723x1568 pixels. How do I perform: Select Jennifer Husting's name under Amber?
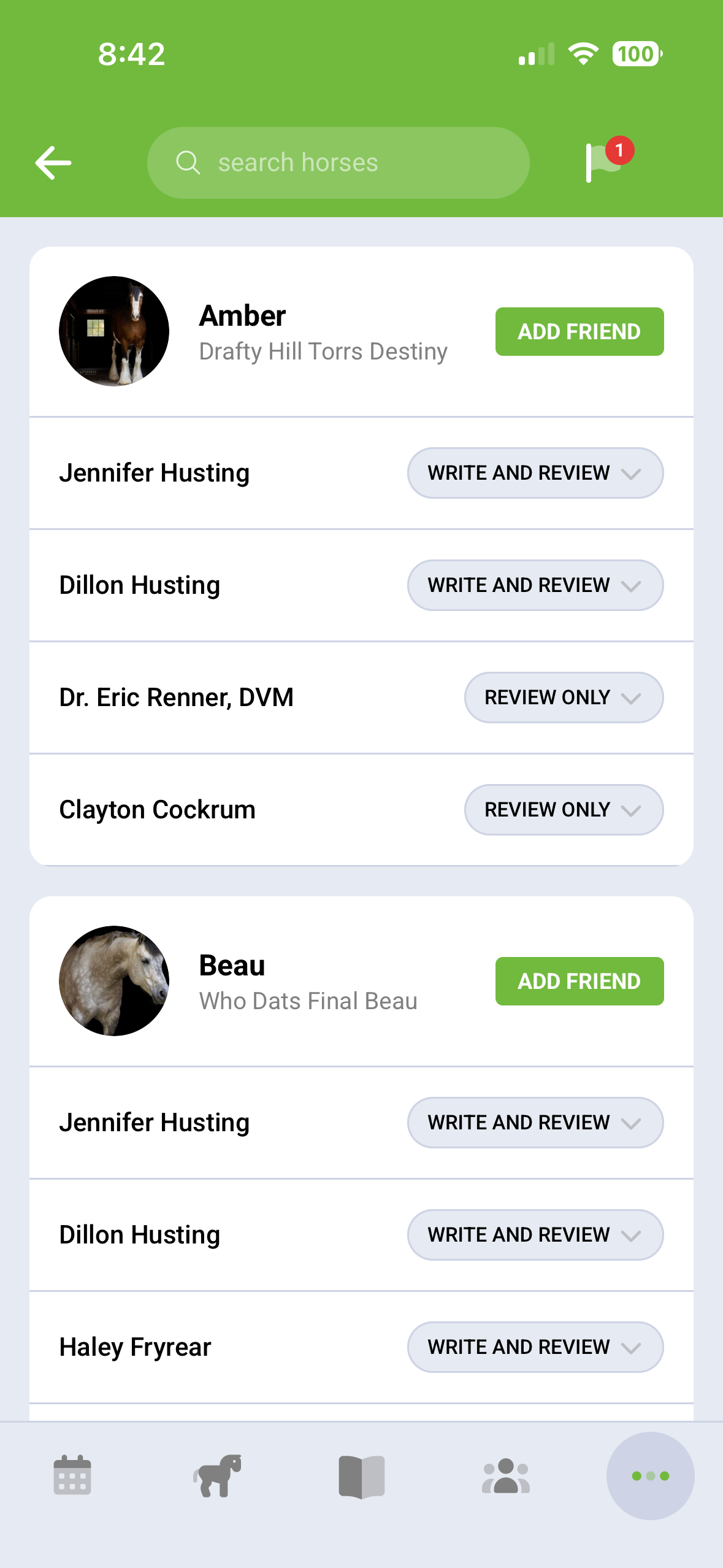154,473
